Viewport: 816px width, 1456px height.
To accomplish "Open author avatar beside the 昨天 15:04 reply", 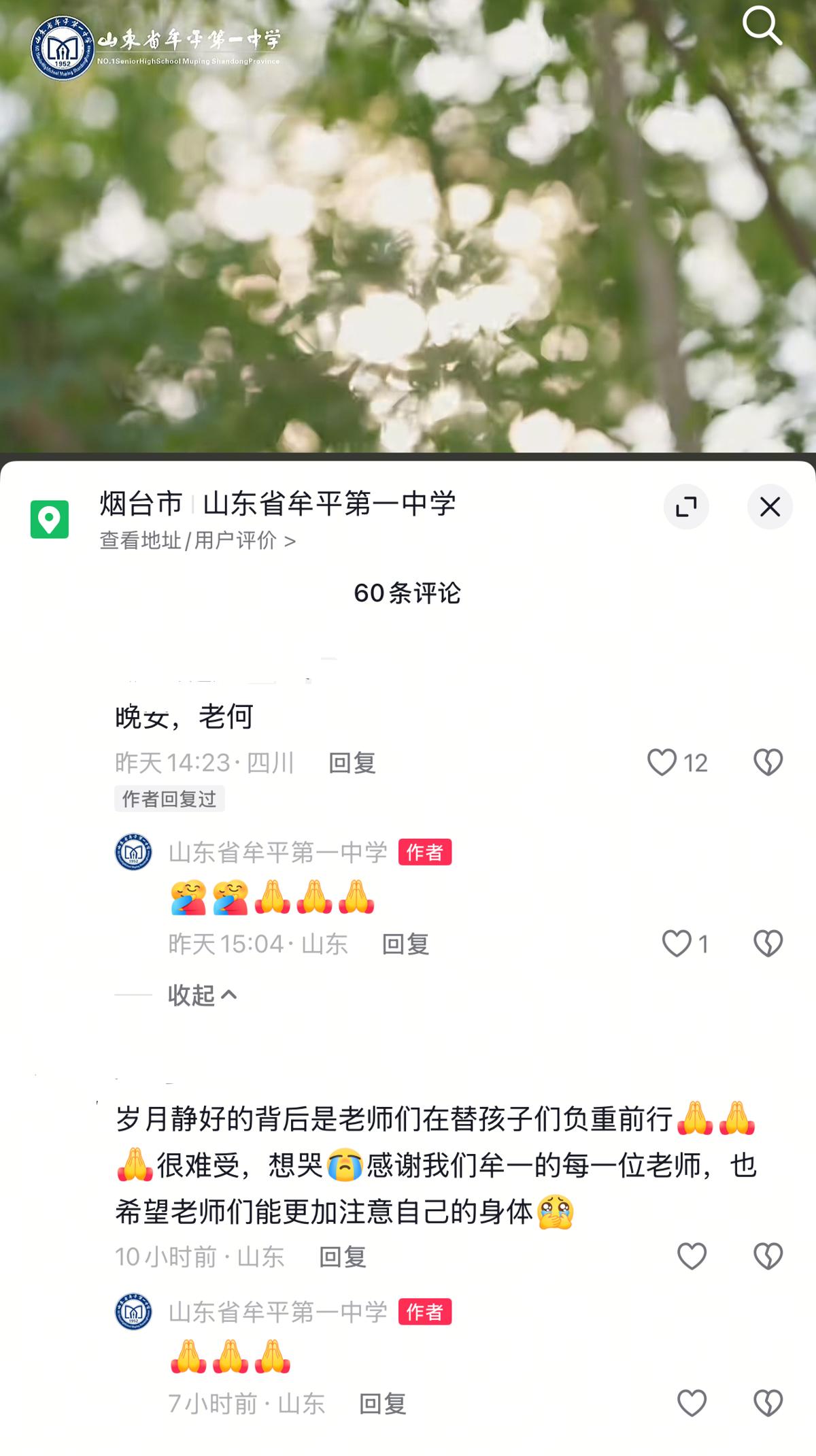I will pos(133,852).
